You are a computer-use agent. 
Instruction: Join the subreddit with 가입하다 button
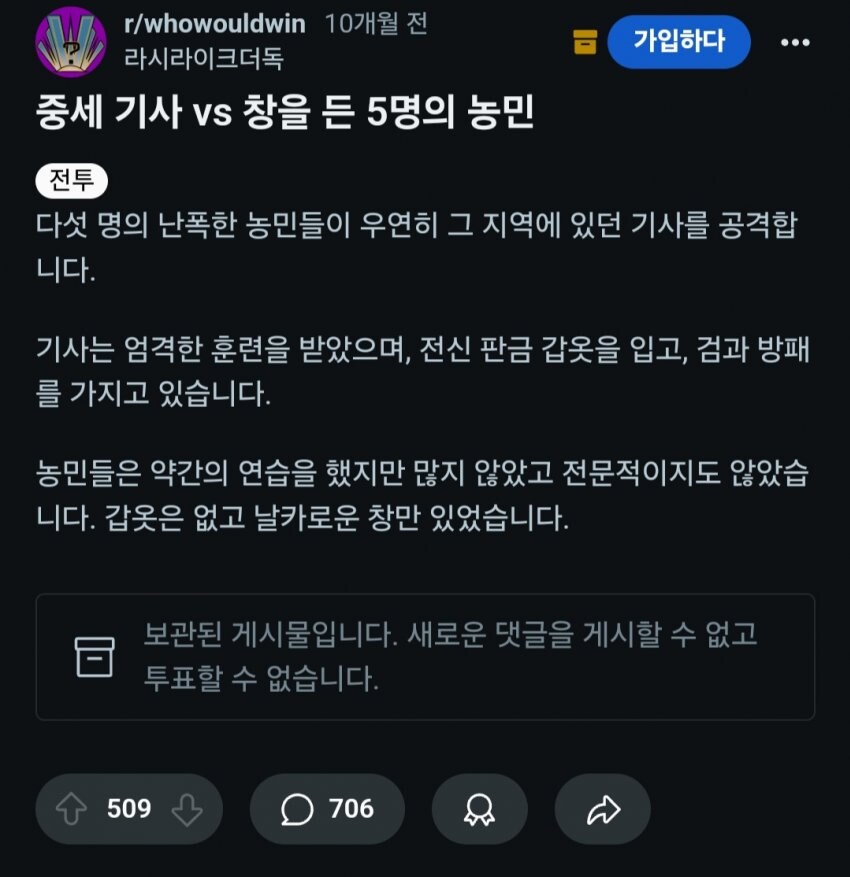pos(679,42)
